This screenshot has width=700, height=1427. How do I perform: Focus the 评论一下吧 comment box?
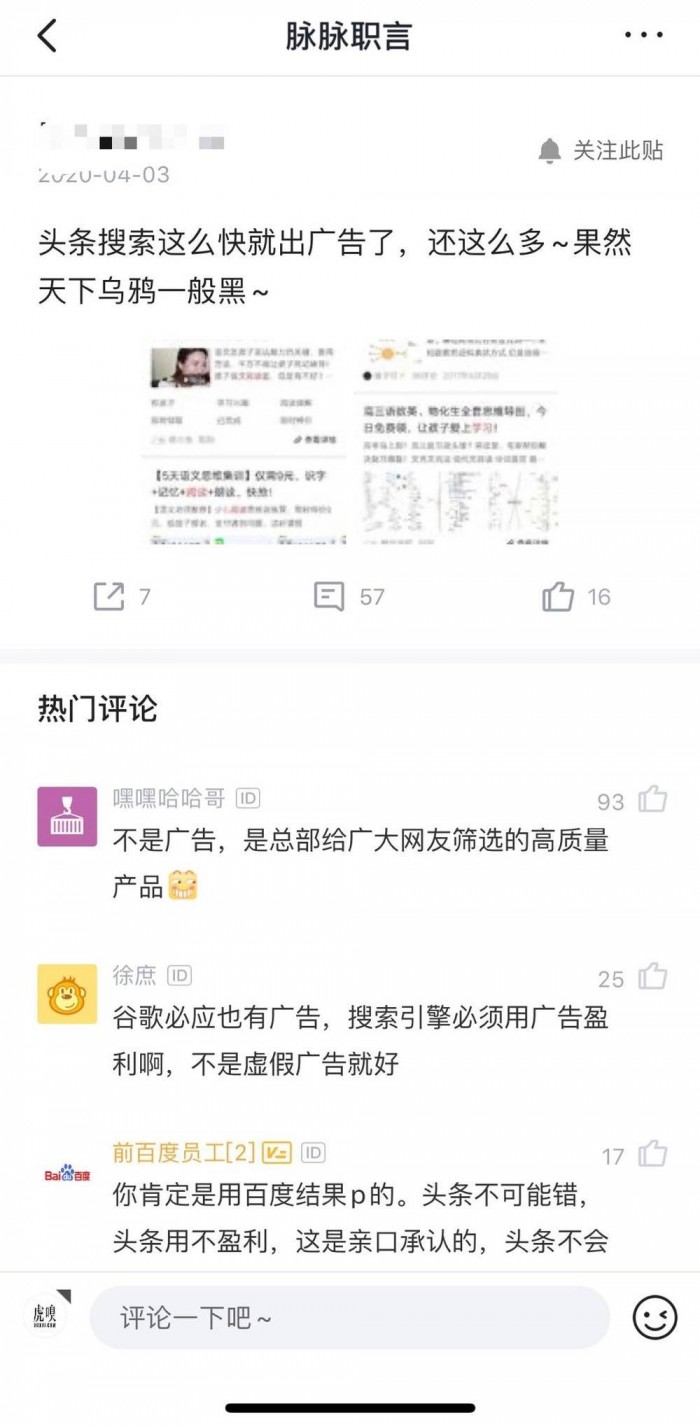point(350,1317)
